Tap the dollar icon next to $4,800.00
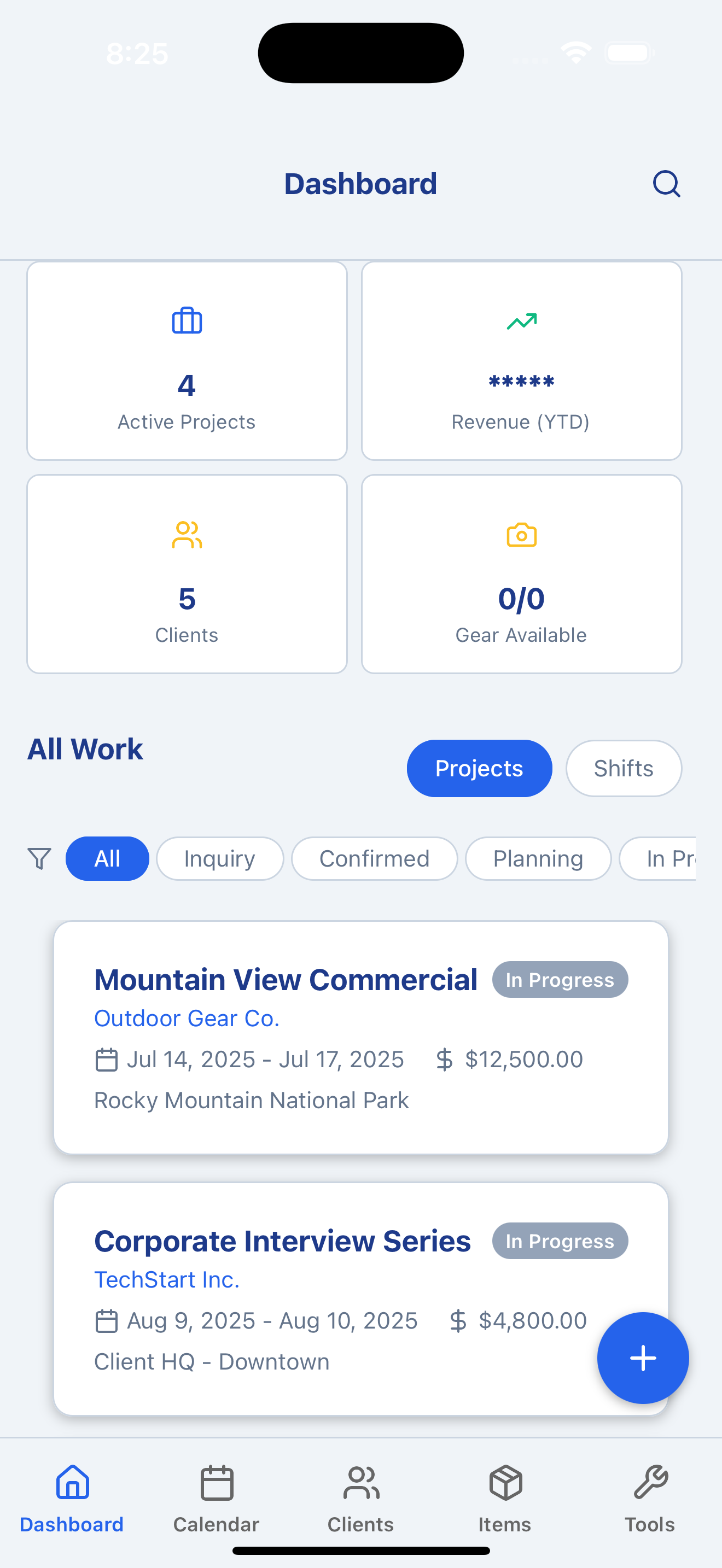The width and height of the screenshot is (722, 1568). coord(458,1321)
